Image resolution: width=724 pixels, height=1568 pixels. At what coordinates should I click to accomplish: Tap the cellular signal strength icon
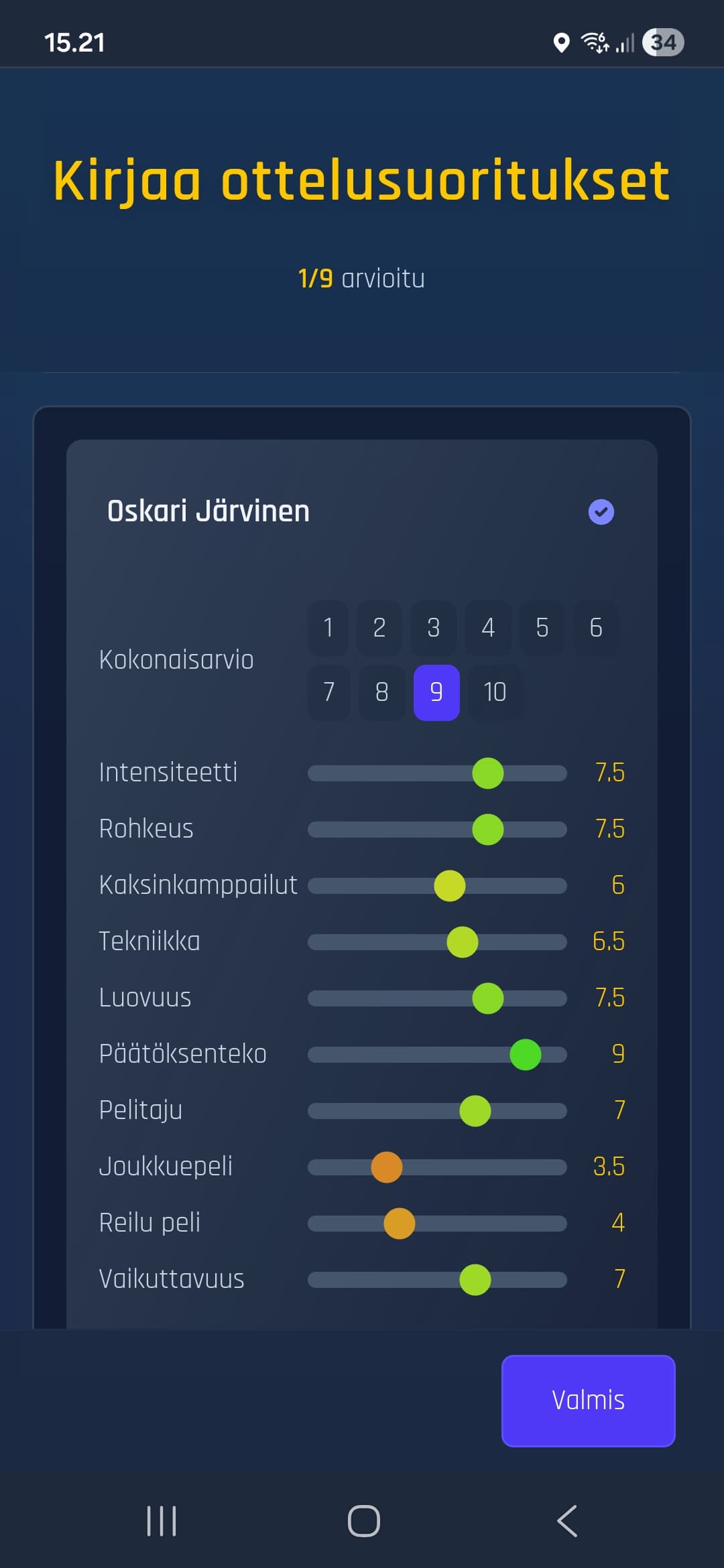coord(625,43)
